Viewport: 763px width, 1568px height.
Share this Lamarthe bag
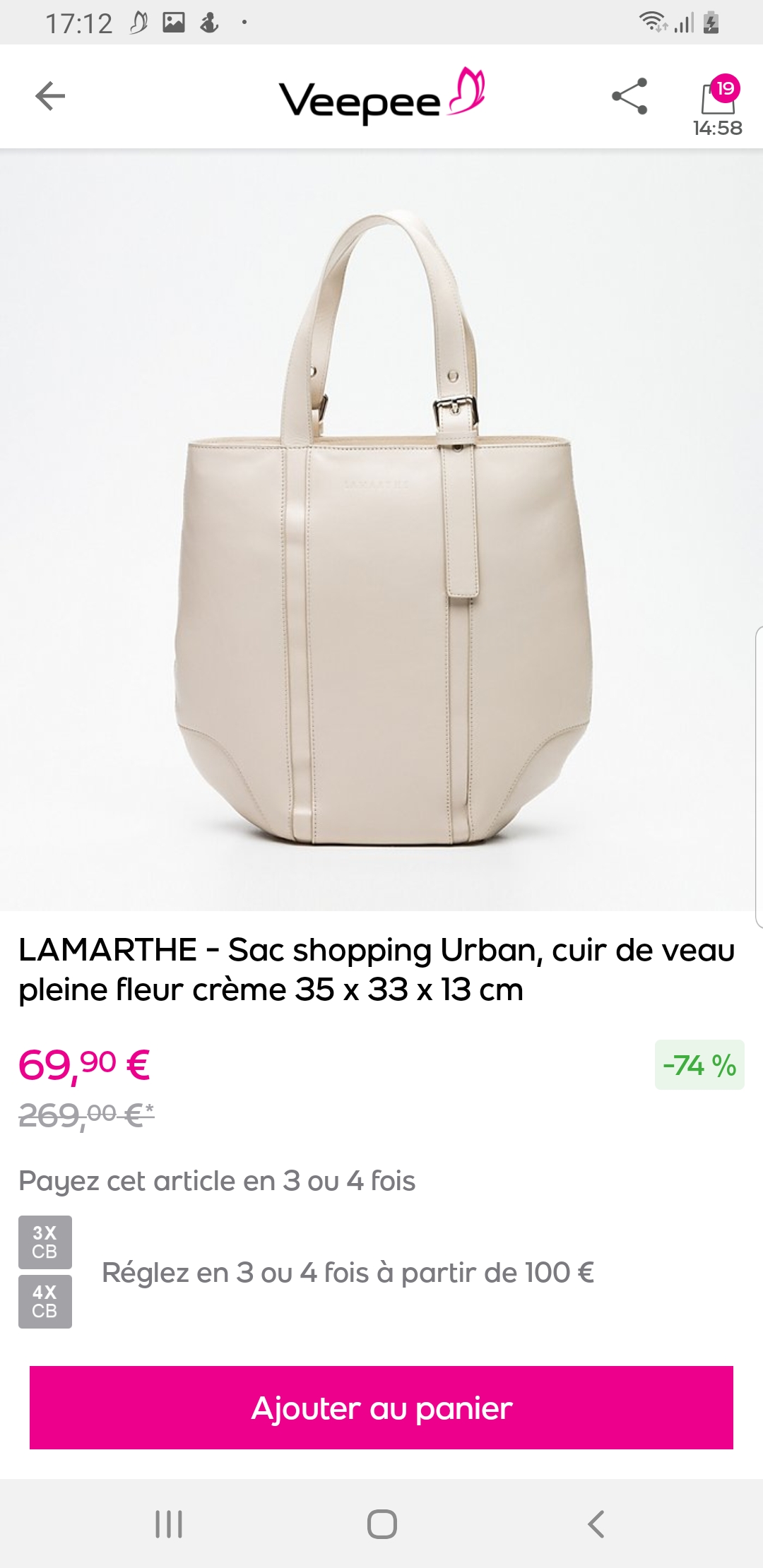coord(629,96)
